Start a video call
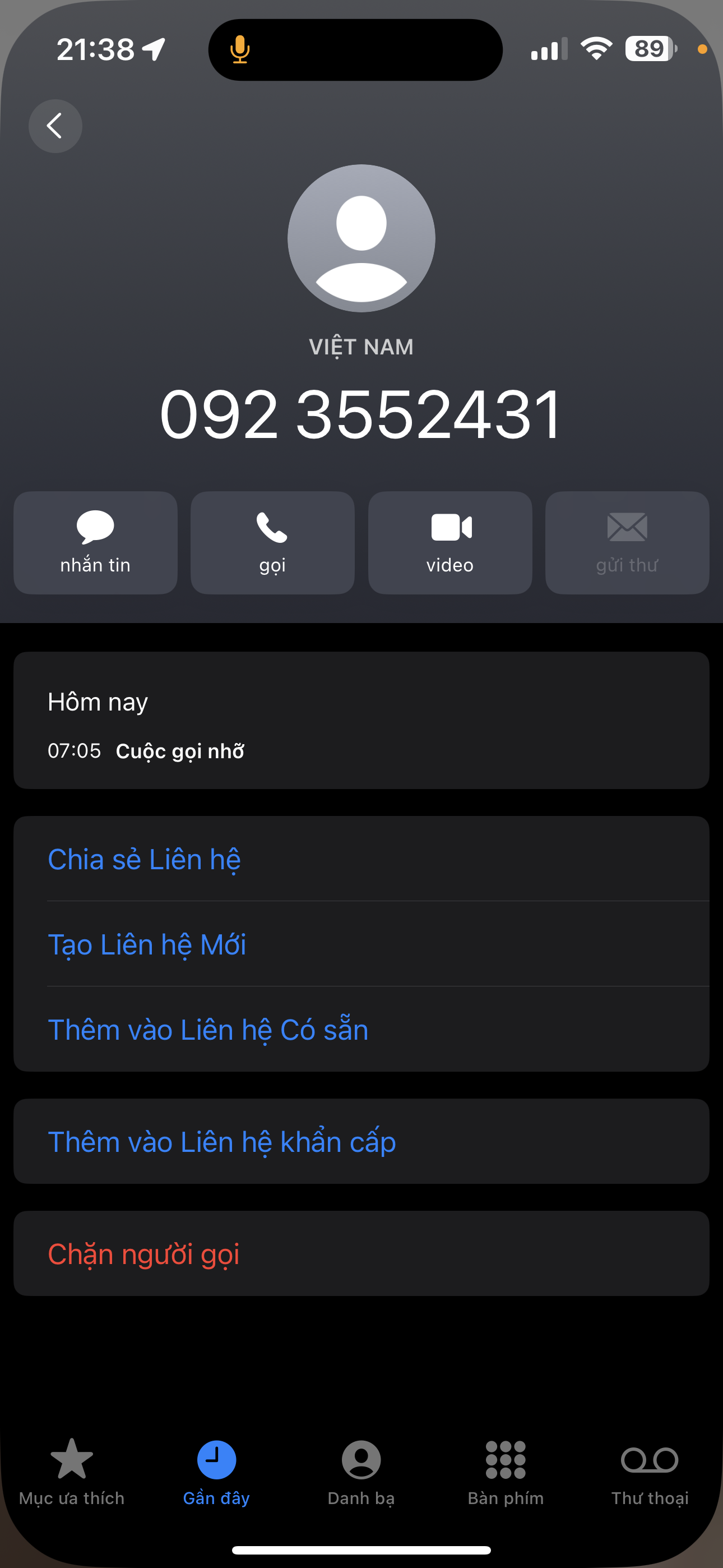This screenshot has width=723, height=1568. coord(449,542)
